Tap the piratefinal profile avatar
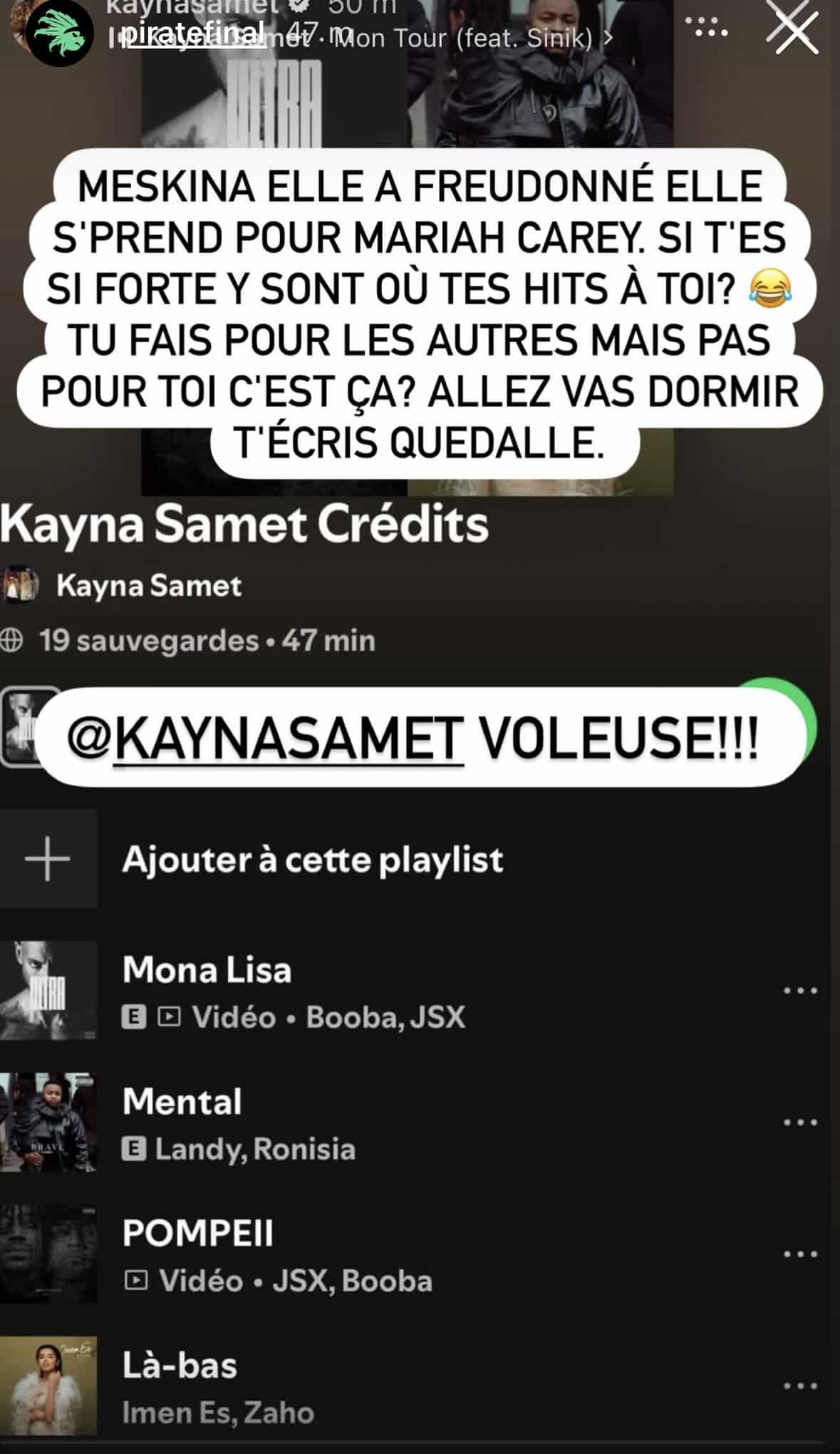The width and height of the screenshot is (840, 1454). [x=60, y=33]
